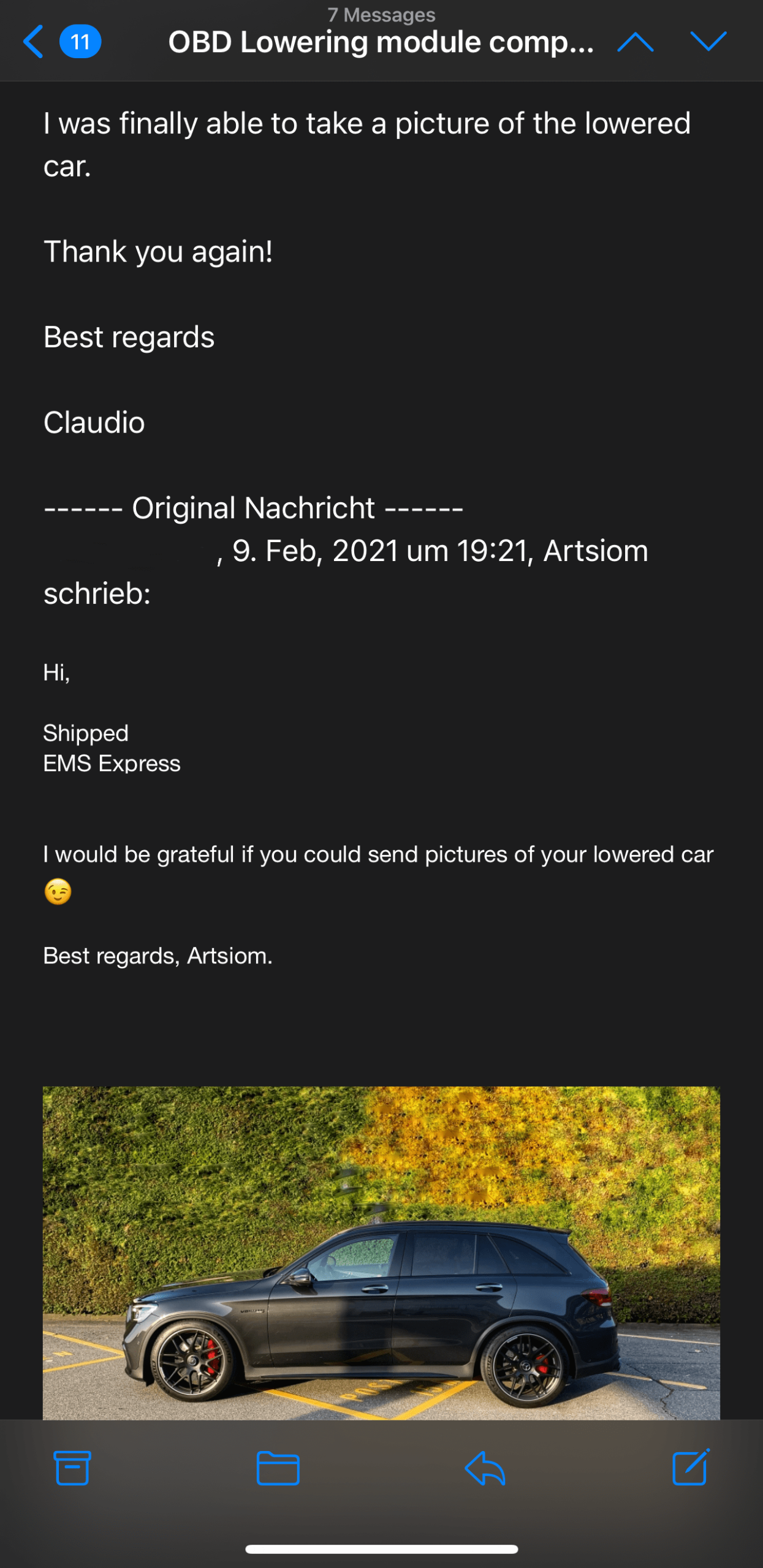Image resolution: width=763 pixels, height=1568 pixels.
Task: Open the attached car photo
Action: (381, 1252)
